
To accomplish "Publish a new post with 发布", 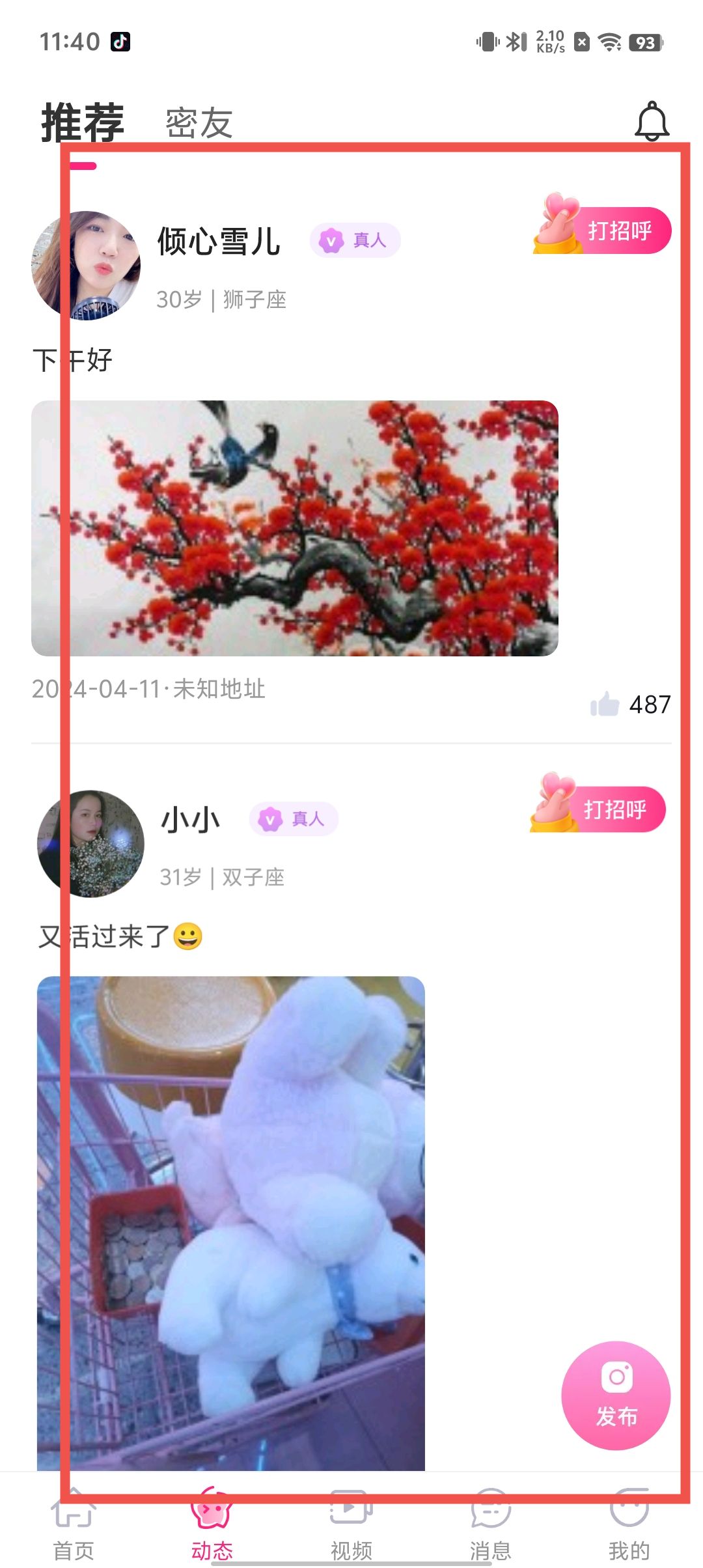I will click(x=616, y=1395).
